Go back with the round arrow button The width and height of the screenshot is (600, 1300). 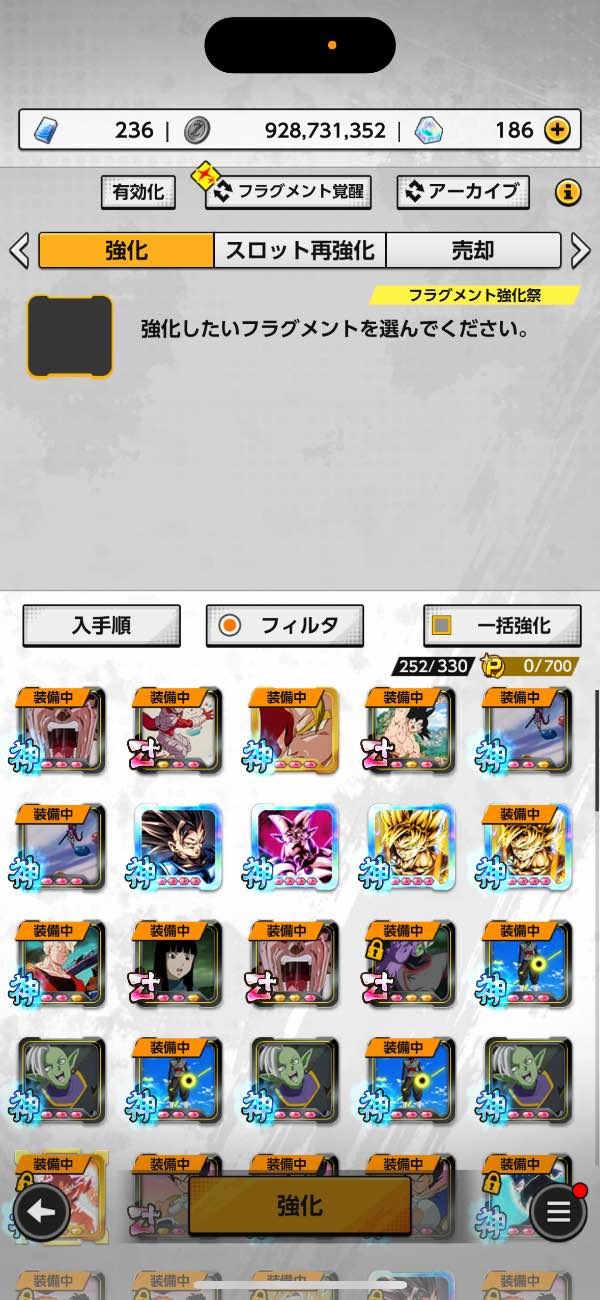click(42, 1212)
